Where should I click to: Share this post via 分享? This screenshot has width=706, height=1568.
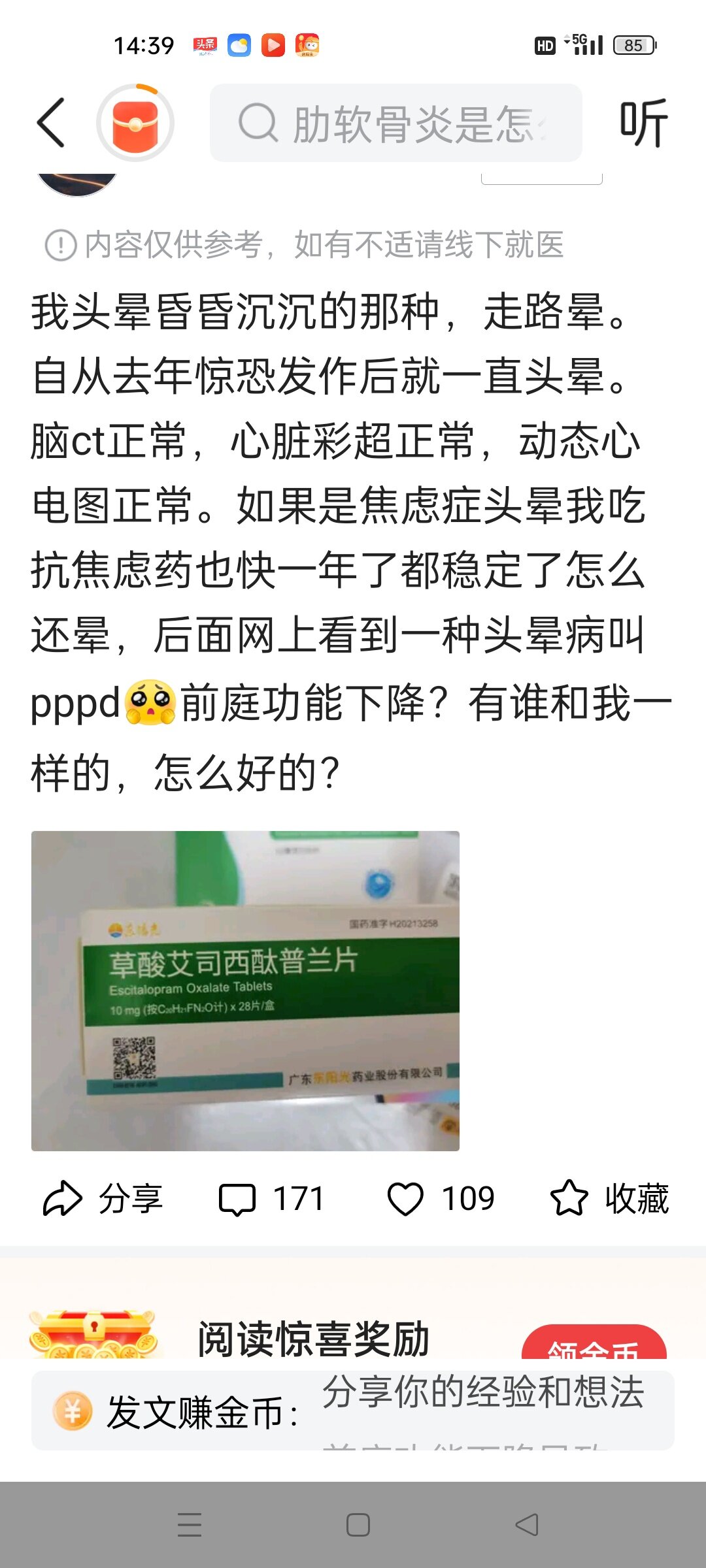(103, 1199)
